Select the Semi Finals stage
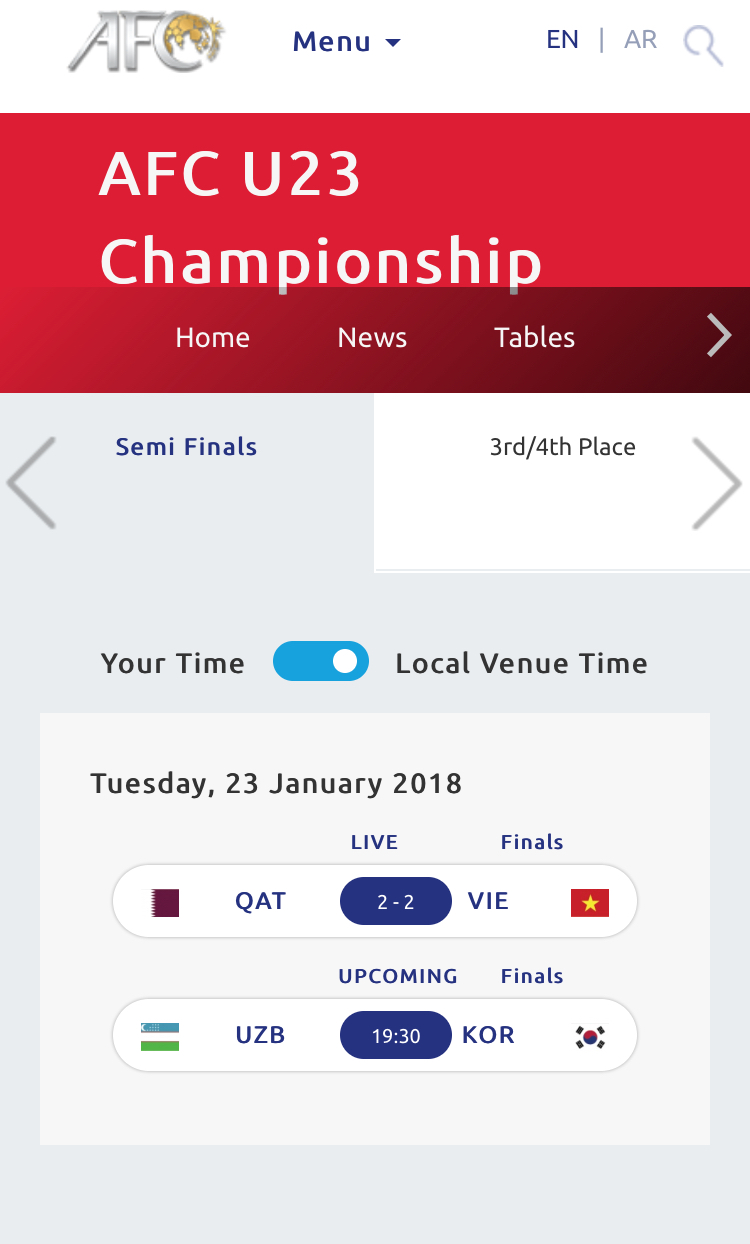 coord(187,447)
